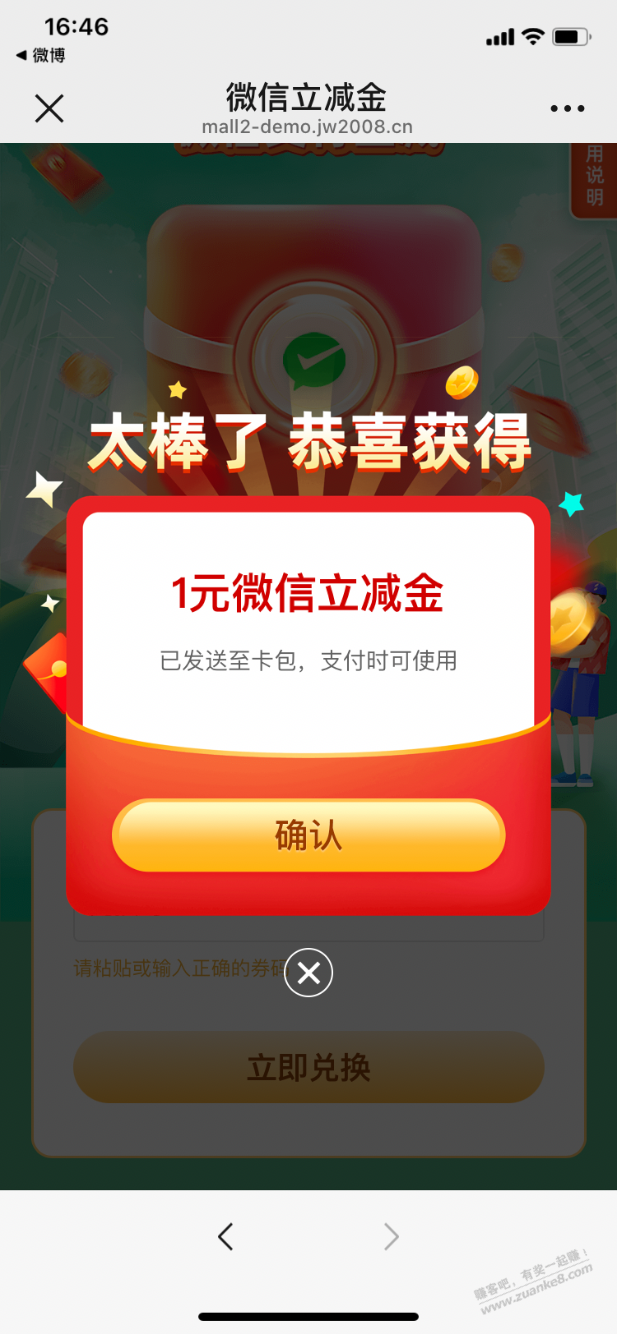Image resolution: width=617 pixels, height=1334 pixels.
Task: Go back to the previous web page
Action: coord(226,1237)
